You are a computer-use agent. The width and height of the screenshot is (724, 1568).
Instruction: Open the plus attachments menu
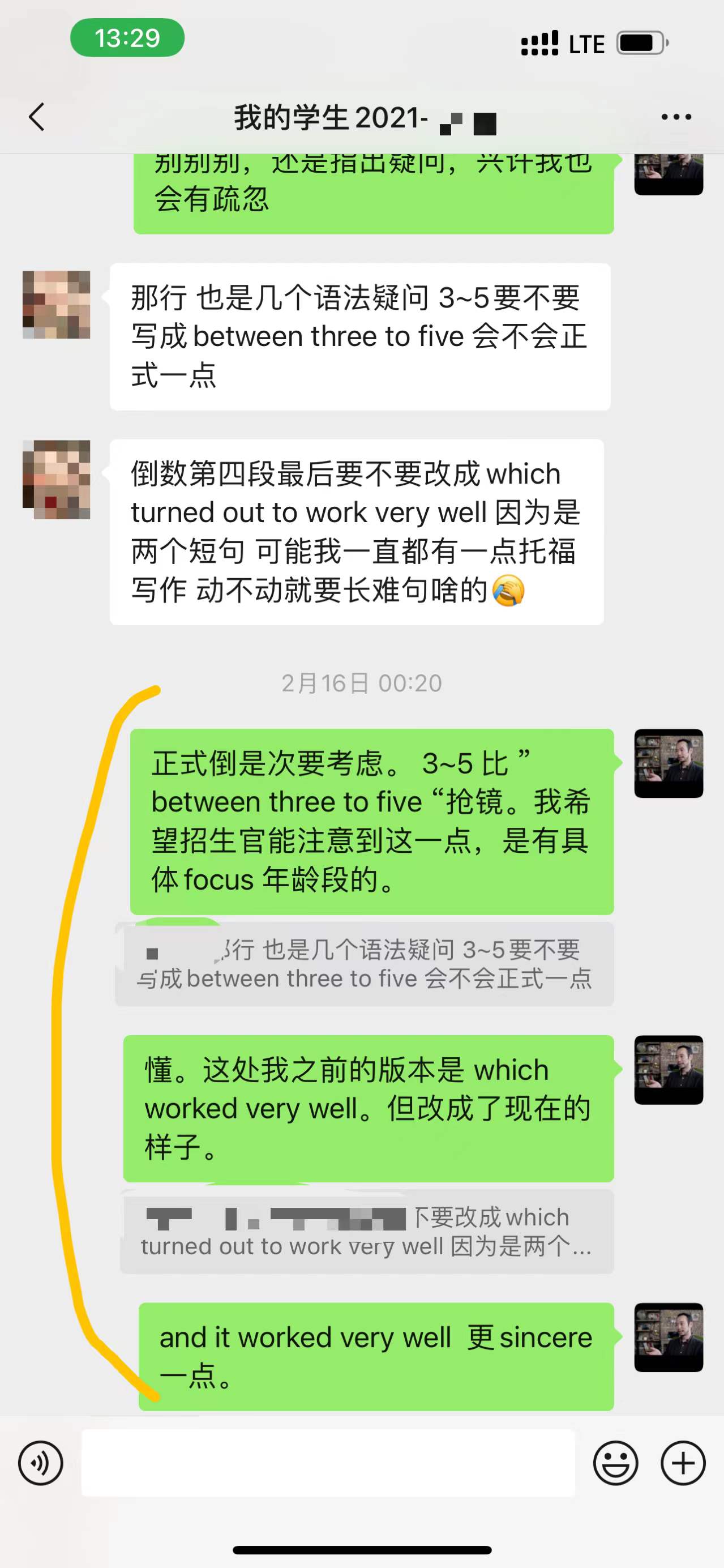pyautogui.click(x=683, y=1463)
